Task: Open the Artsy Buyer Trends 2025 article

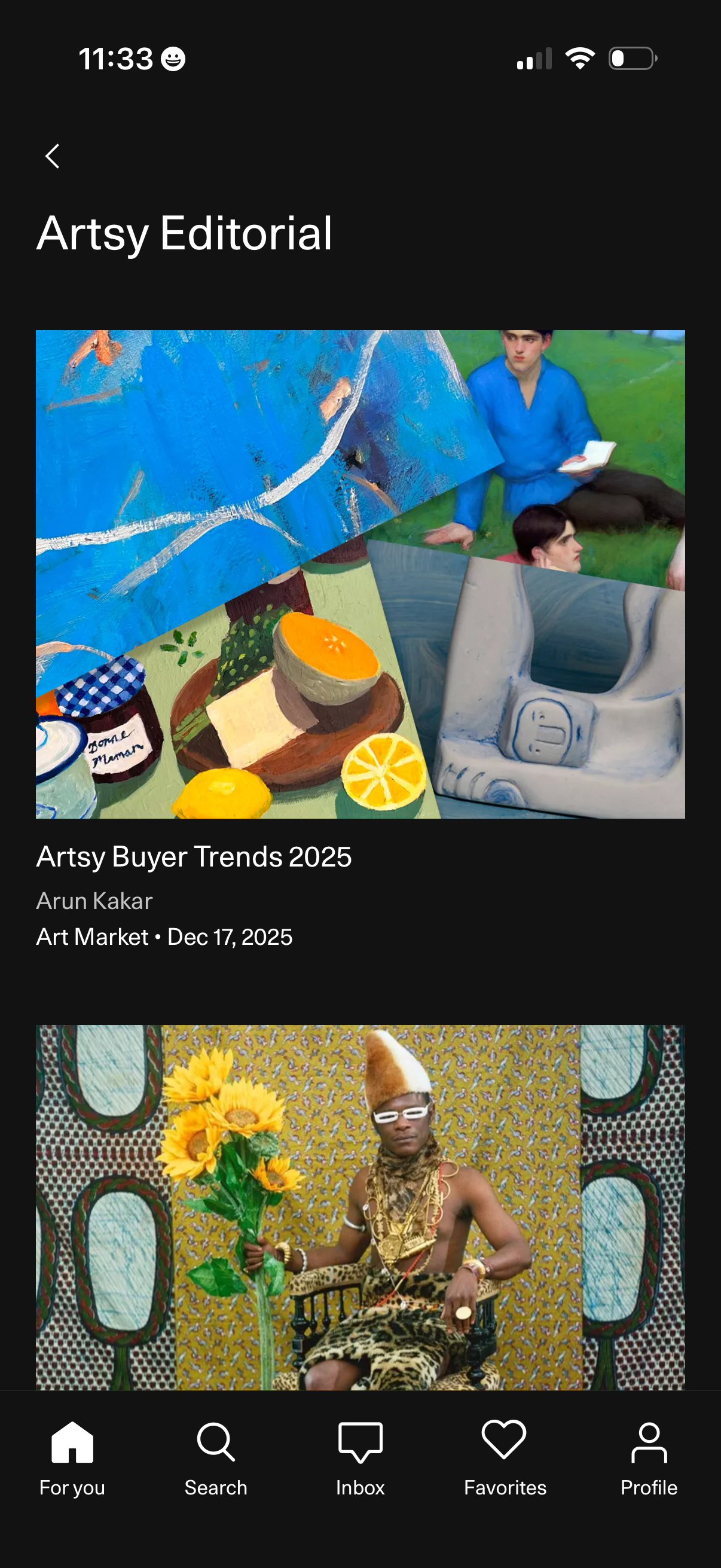Action: (194, 856)
